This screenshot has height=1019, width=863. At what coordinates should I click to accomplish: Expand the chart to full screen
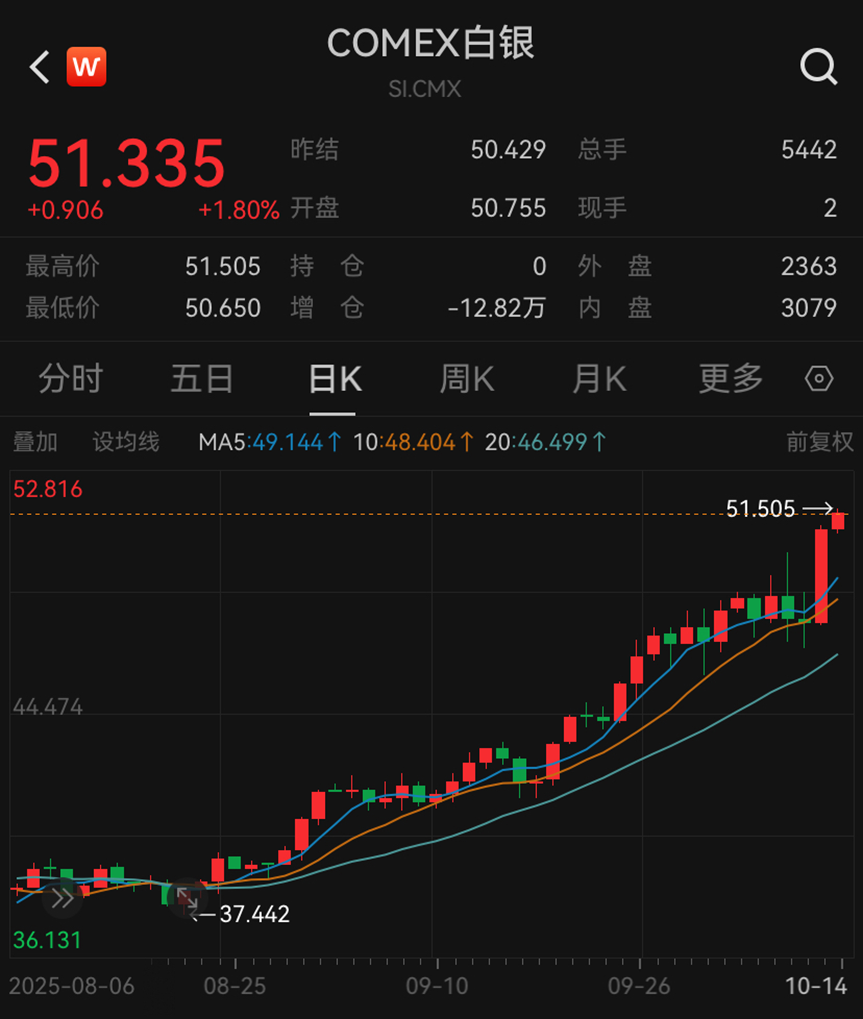click(x=186, y=898)
